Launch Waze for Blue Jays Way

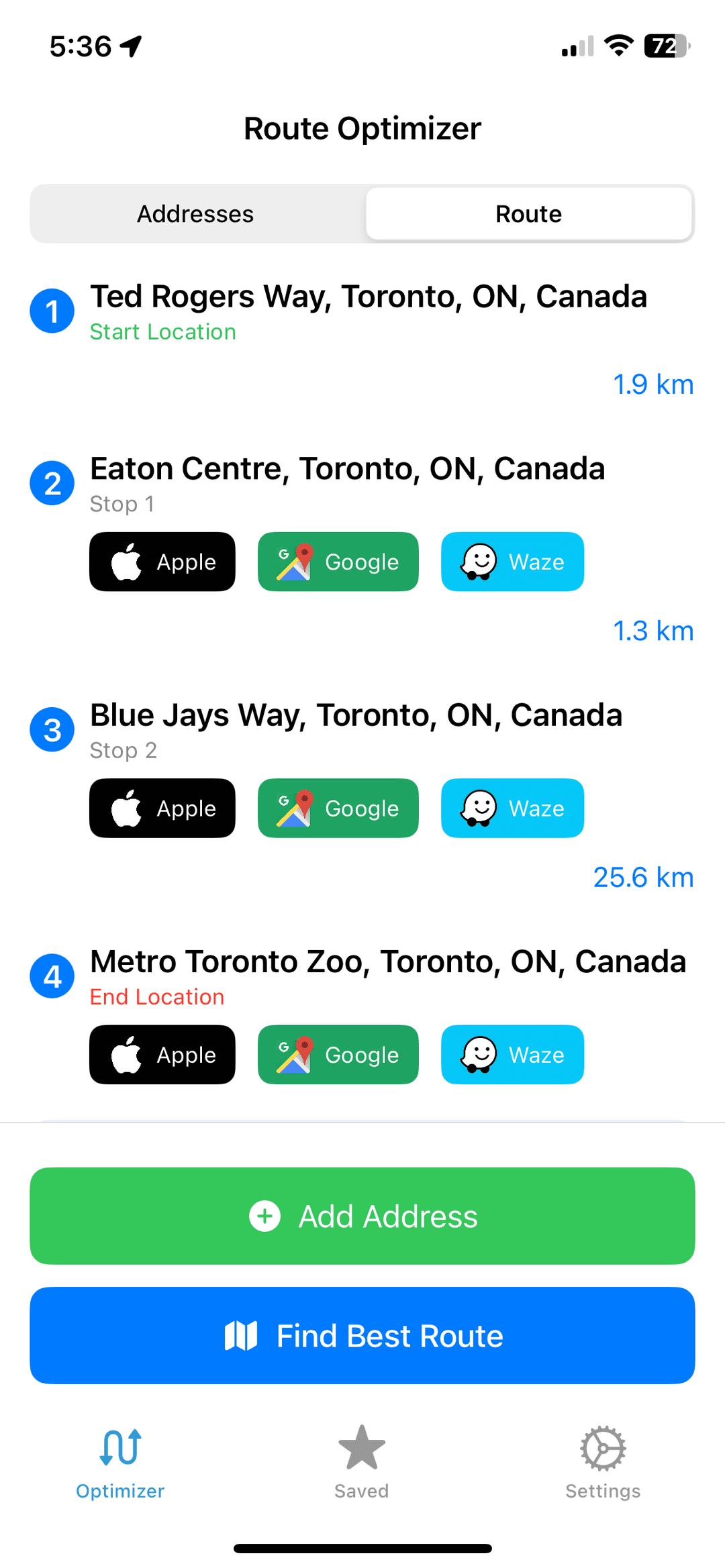point(512,808)
